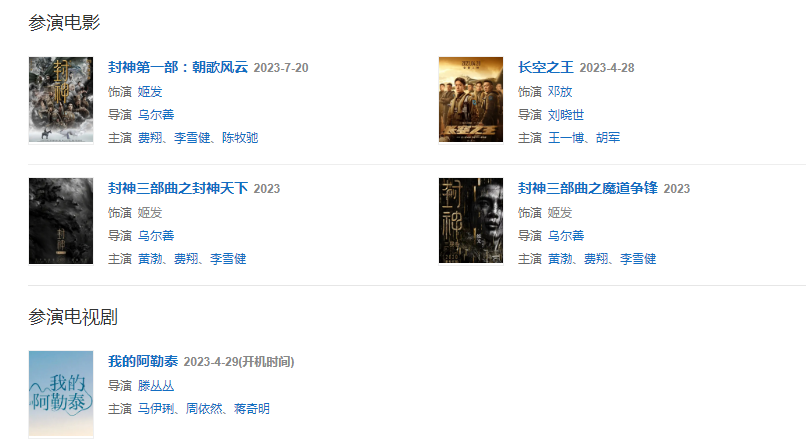Screen dimensions: 806x448
Task: Tap the poster of 封神三部曲之魔道争锋
Action: [471, 220]
